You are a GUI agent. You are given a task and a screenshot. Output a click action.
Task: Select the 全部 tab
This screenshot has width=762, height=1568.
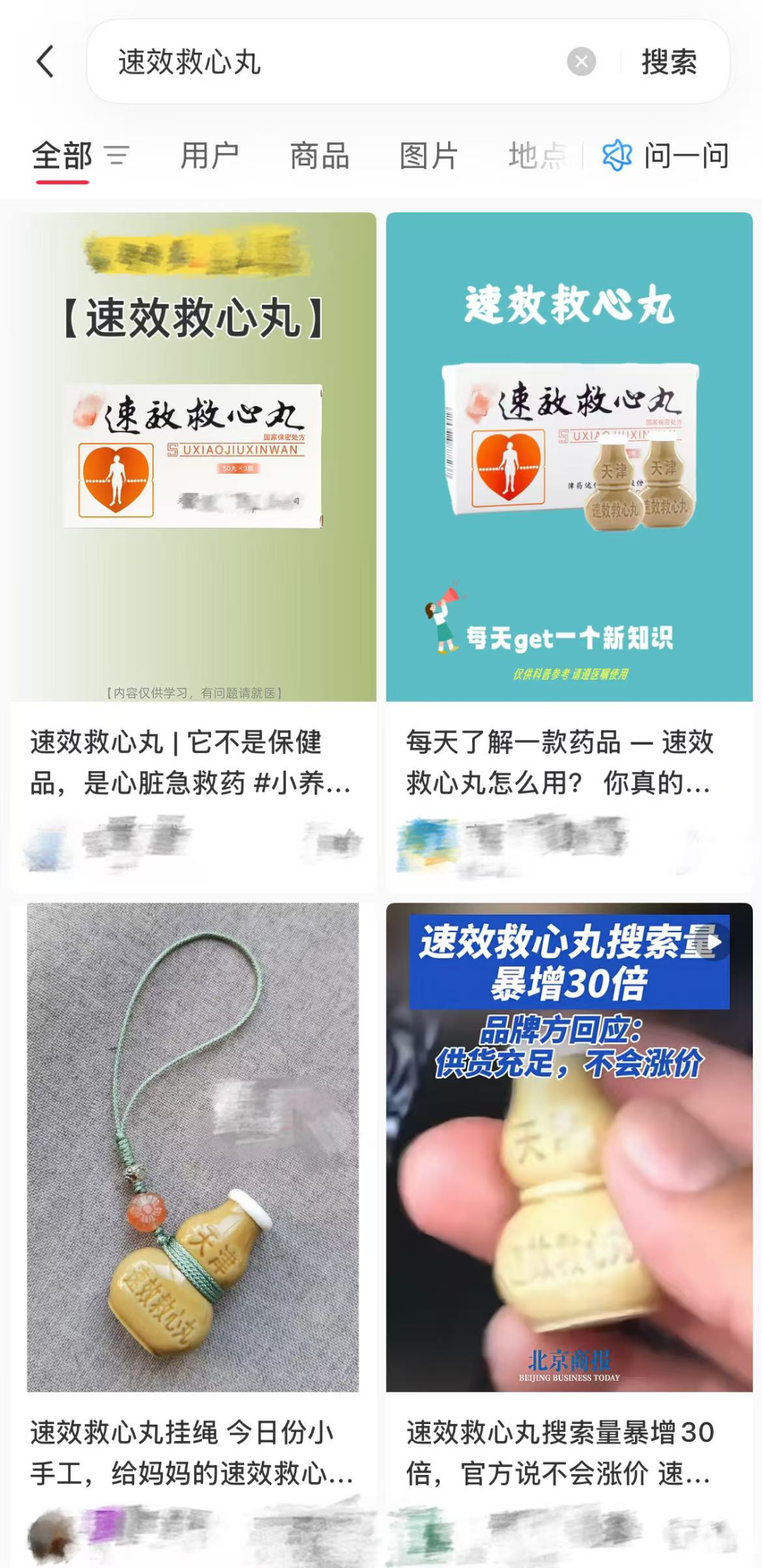(x=62, y=155)
